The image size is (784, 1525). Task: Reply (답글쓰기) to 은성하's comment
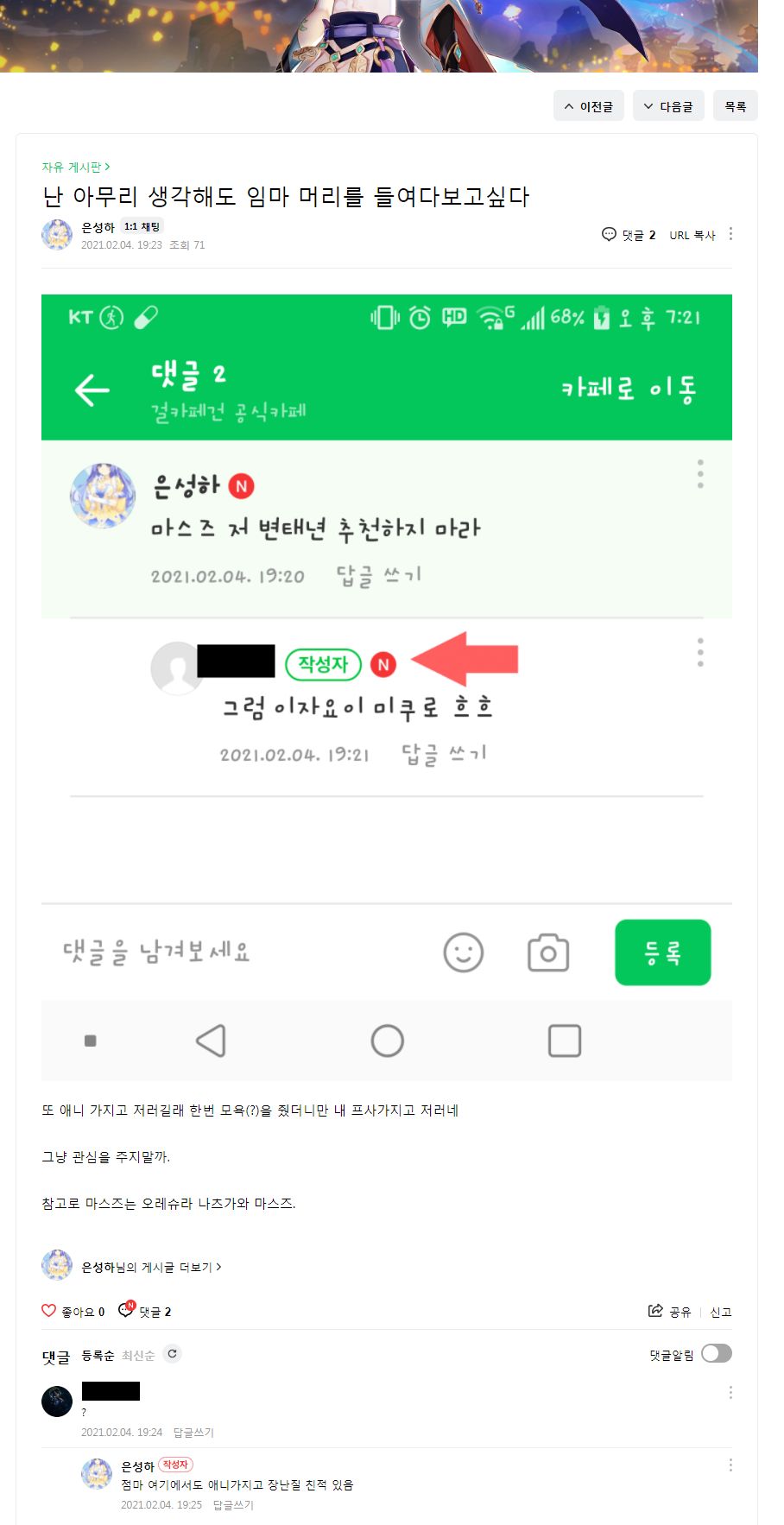pos(233,1504)
